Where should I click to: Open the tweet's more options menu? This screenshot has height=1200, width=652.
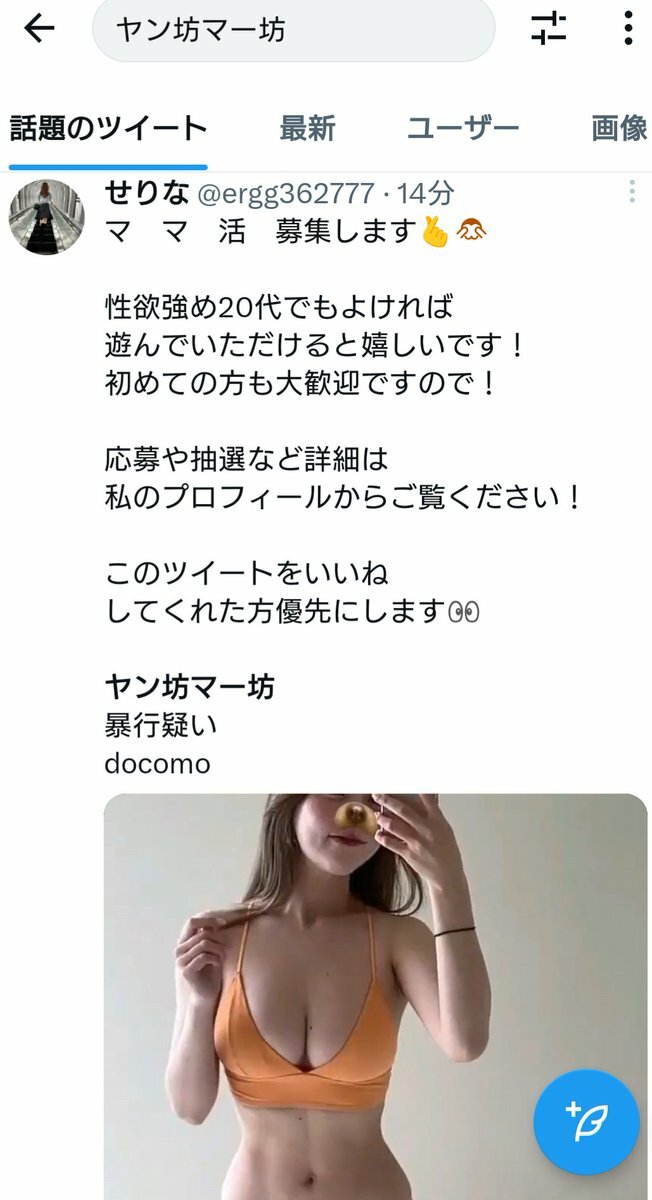[x=632, y=191]
